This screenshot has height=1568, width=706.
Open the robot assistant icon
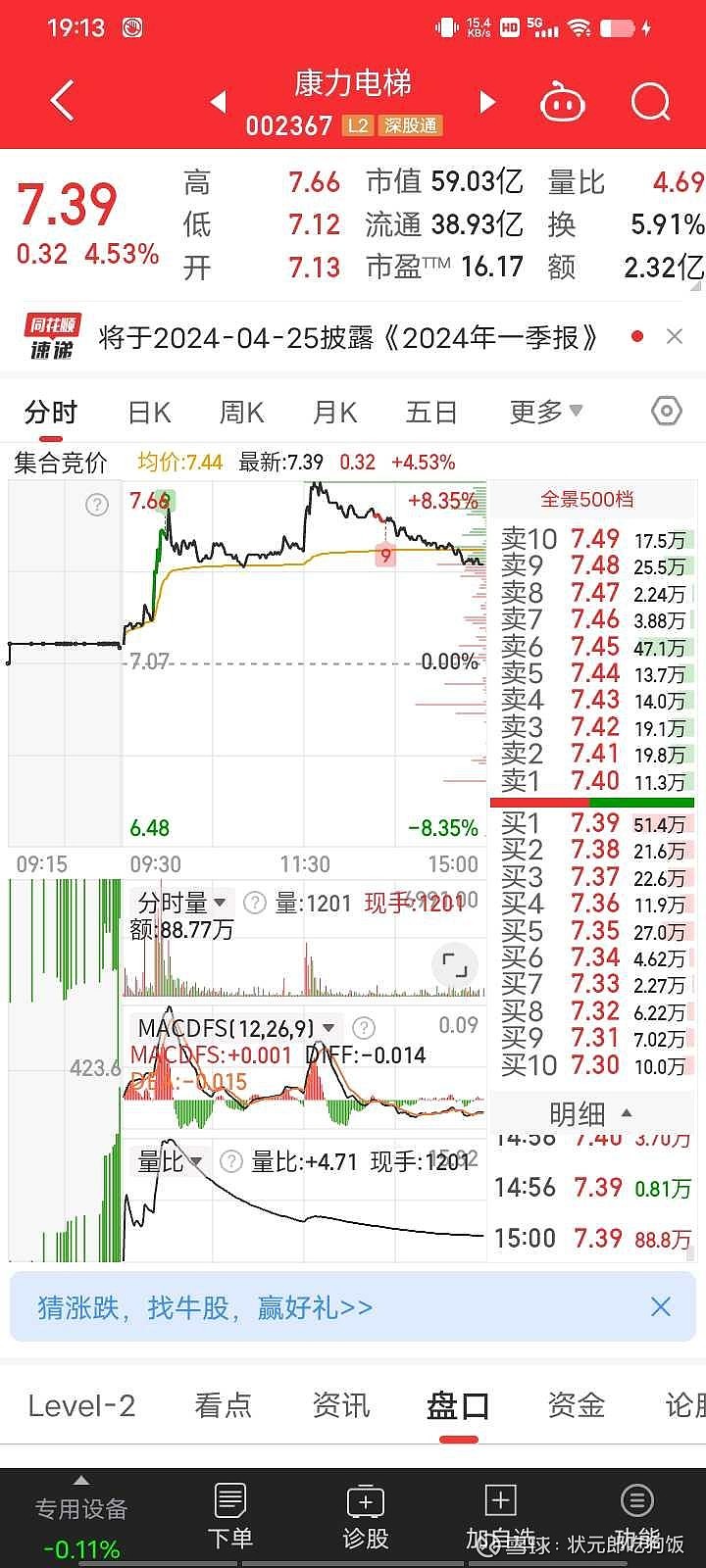pos(563,102)
